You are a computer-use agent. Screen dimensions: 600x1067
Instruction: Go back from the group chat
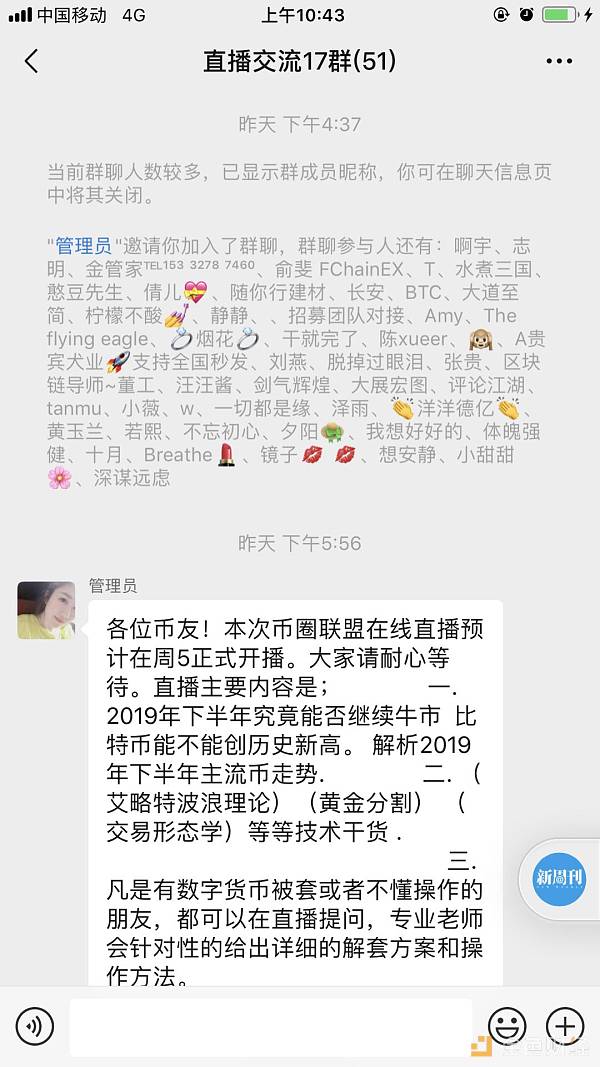pyautogui.click(x=31, y=61)
